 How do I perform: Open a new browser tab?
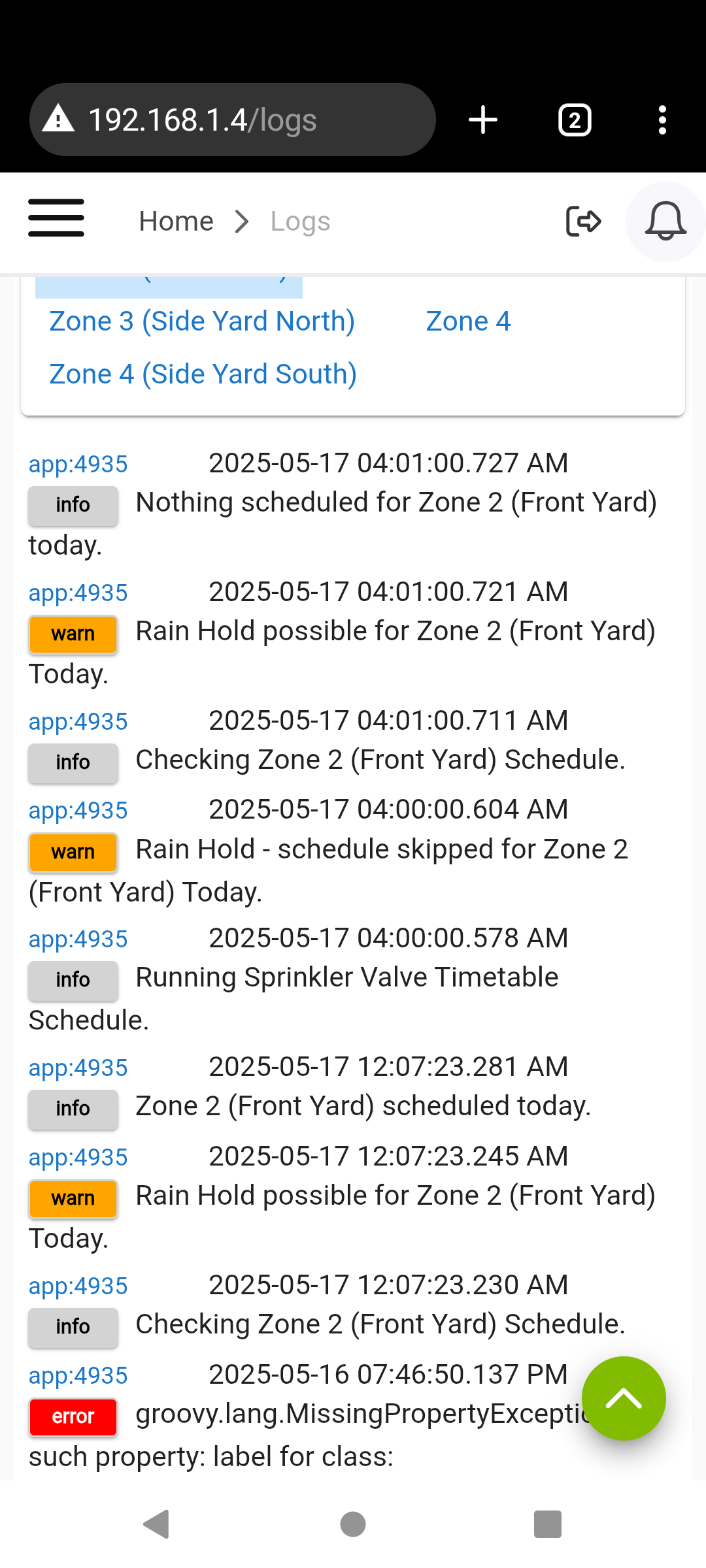tap(483, 120)
